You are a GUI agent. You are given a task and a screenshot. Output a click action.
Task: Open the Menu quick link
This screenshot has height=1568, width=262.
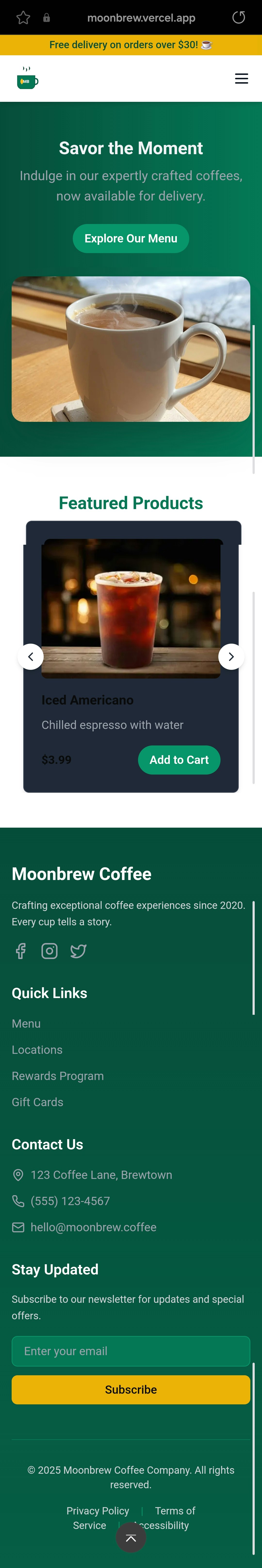pyautogui.click(x=26, y=1024)
